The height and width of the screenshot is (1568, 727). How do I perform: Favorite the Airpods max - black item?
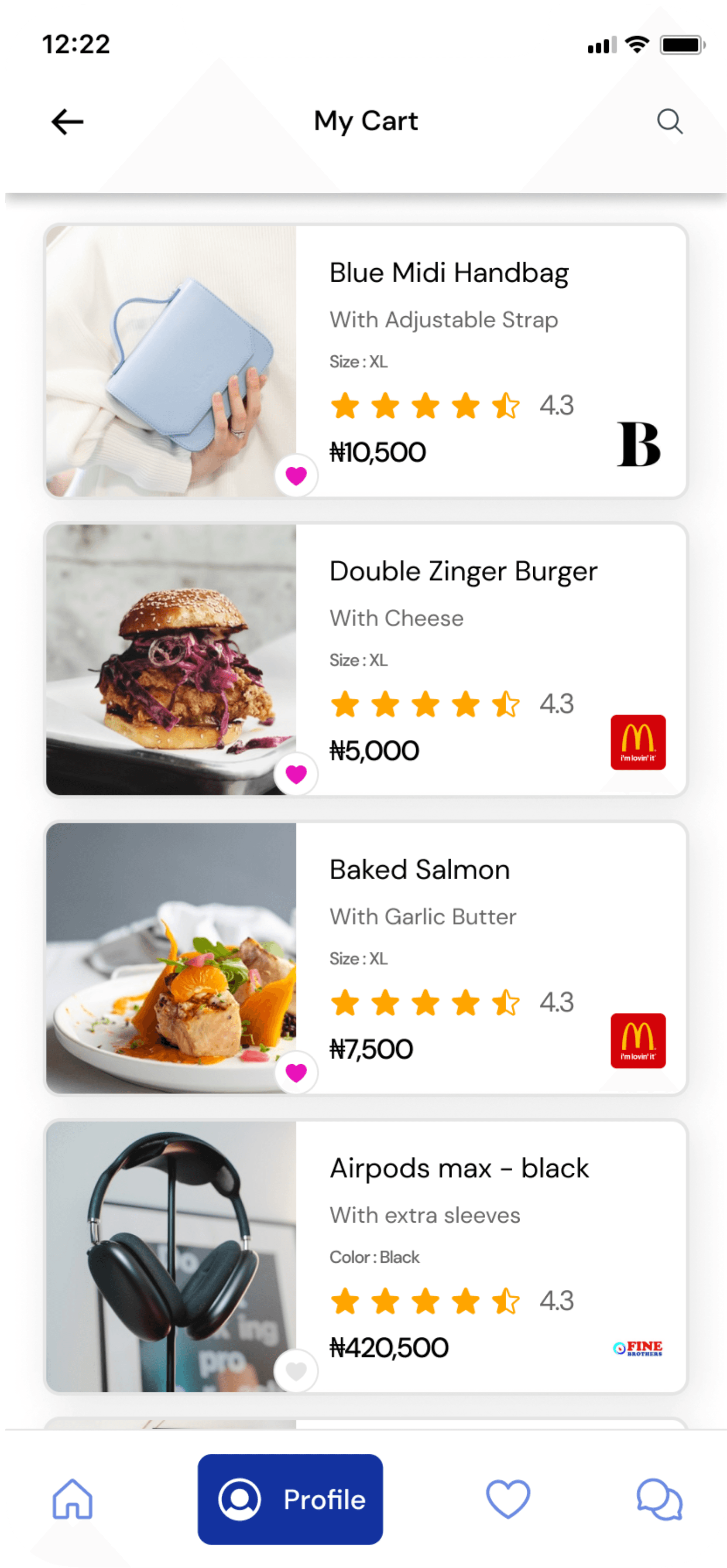[x=296, y=1371]
